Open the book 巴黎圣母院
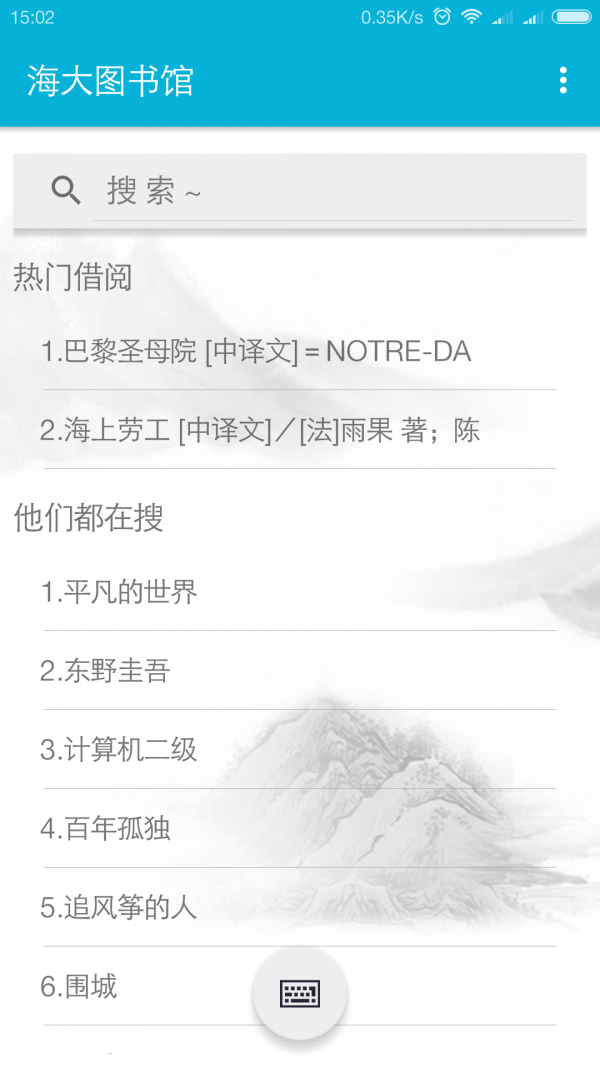 [x=299, y=351]
